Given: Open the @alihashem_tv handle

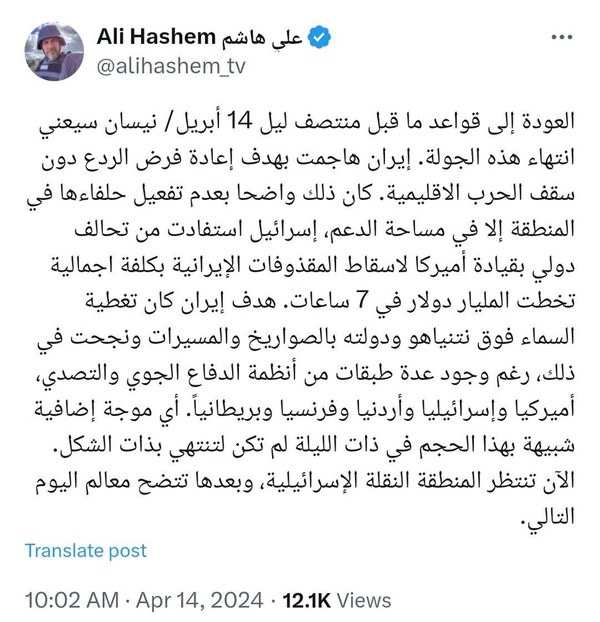Looking at the screenshot, I should [171, 66].
